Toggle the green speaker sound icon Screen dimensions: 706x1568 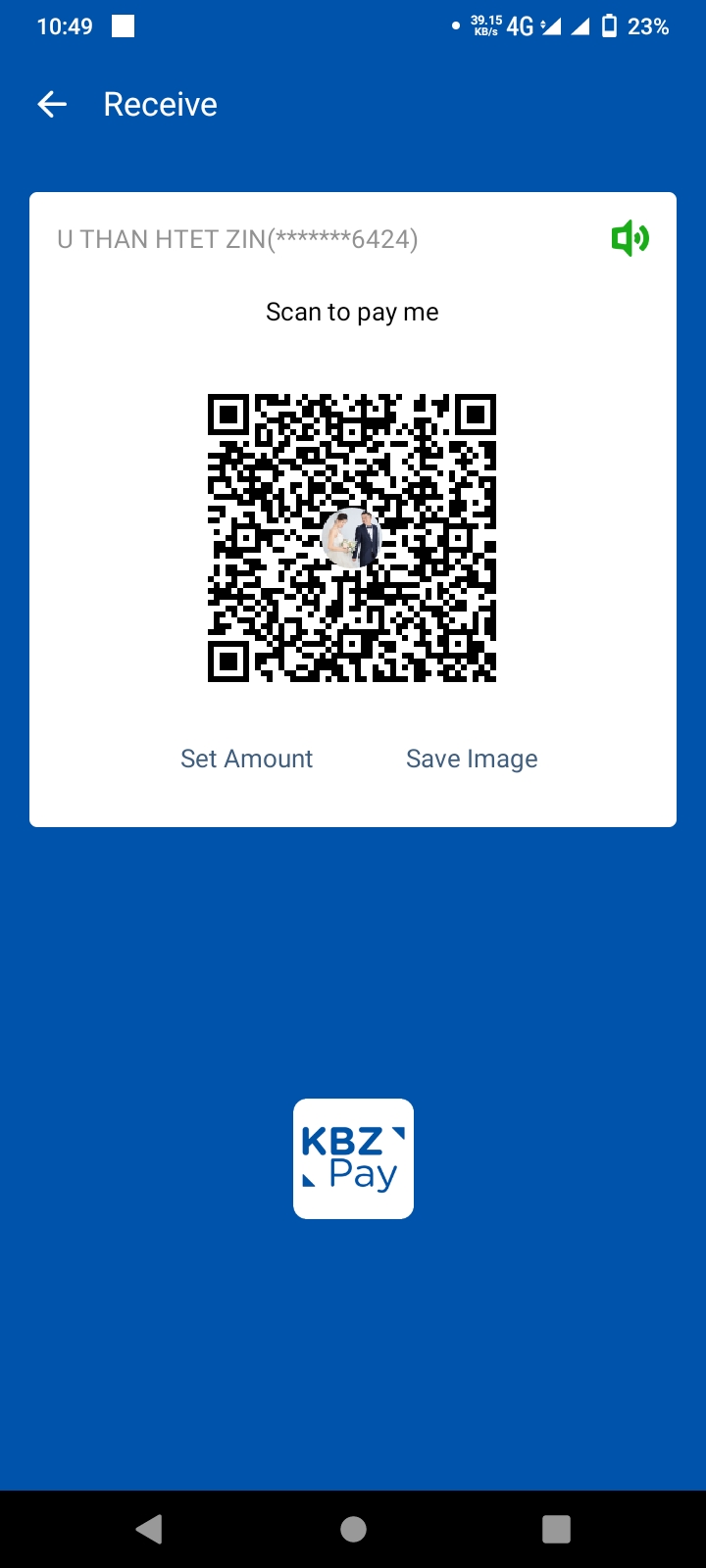click(x=630, y=238)
